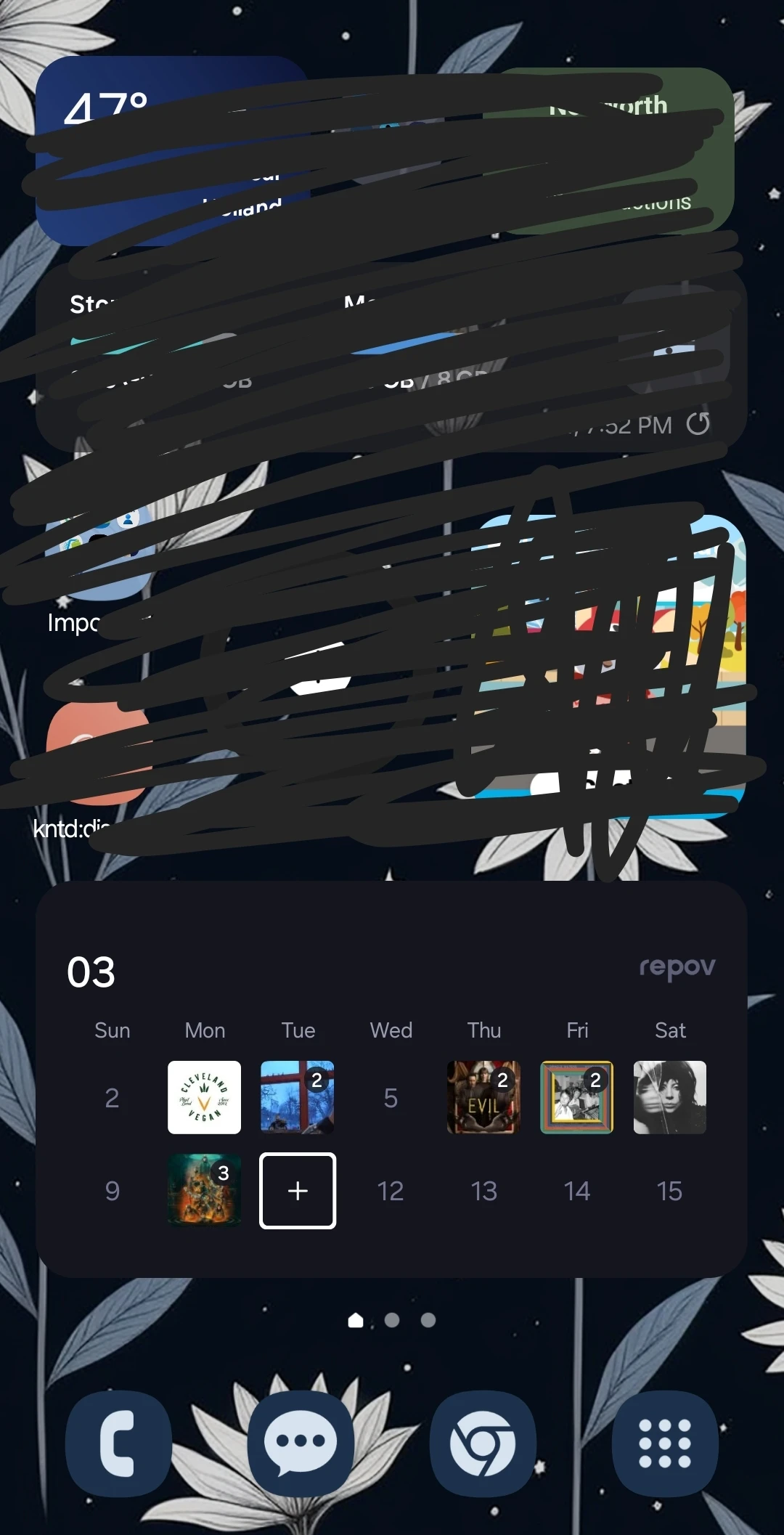Image resolution: width=784 pixels, height=1535 pixels.
Task: Open the Phone app in the dock
Action: 118,1444
